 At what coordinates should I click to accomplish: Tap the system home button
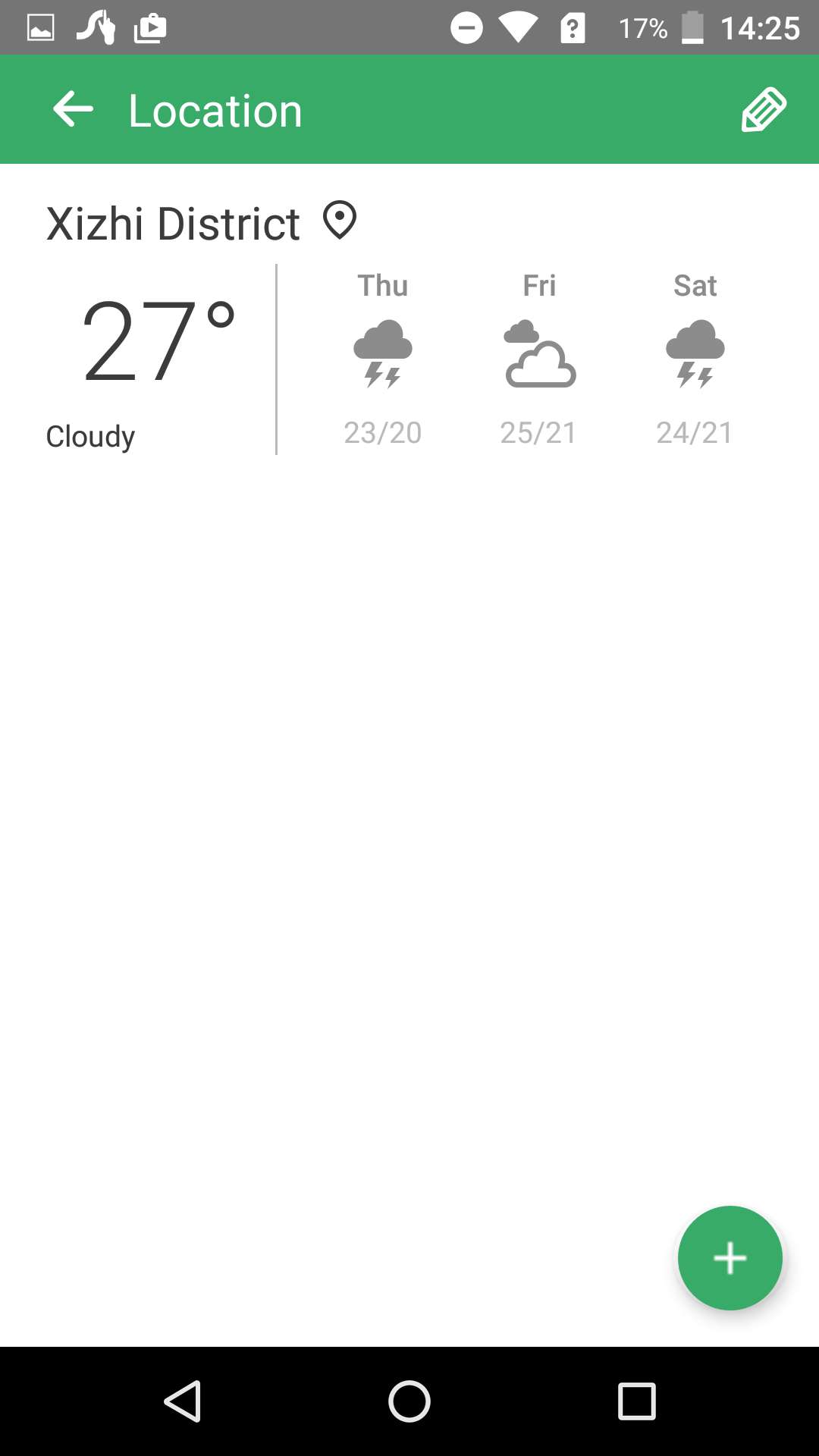point(409,1401)
